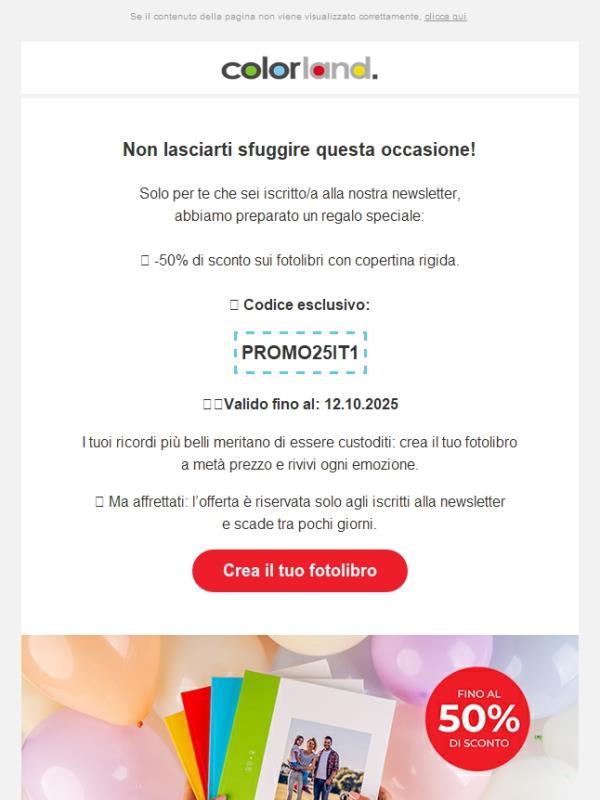600x800 pixels.
Task: Open the 50% di sconto photobook banner
Action: [x=300, y=720]
